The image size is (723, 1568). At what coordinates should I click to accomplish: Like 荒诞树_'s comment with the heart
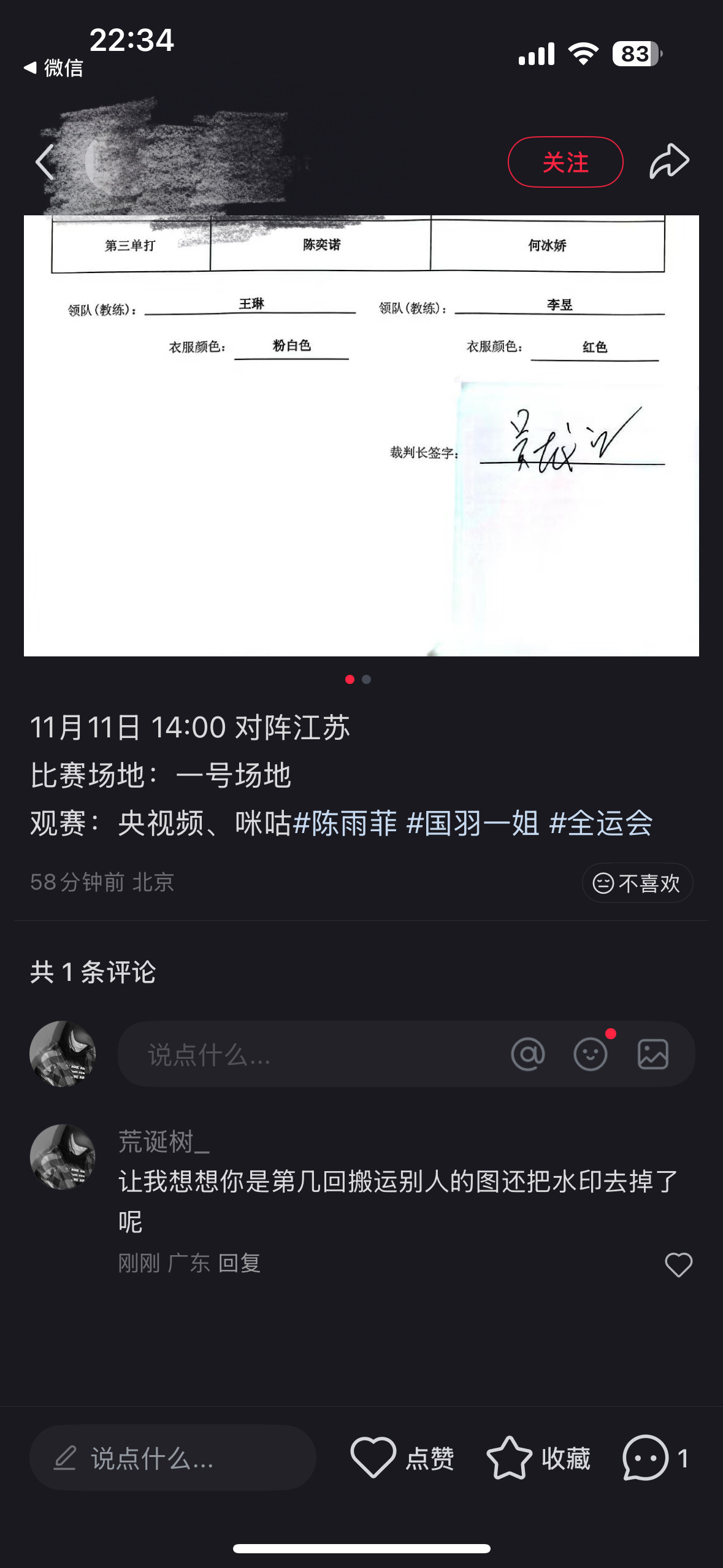(678, 1265)
